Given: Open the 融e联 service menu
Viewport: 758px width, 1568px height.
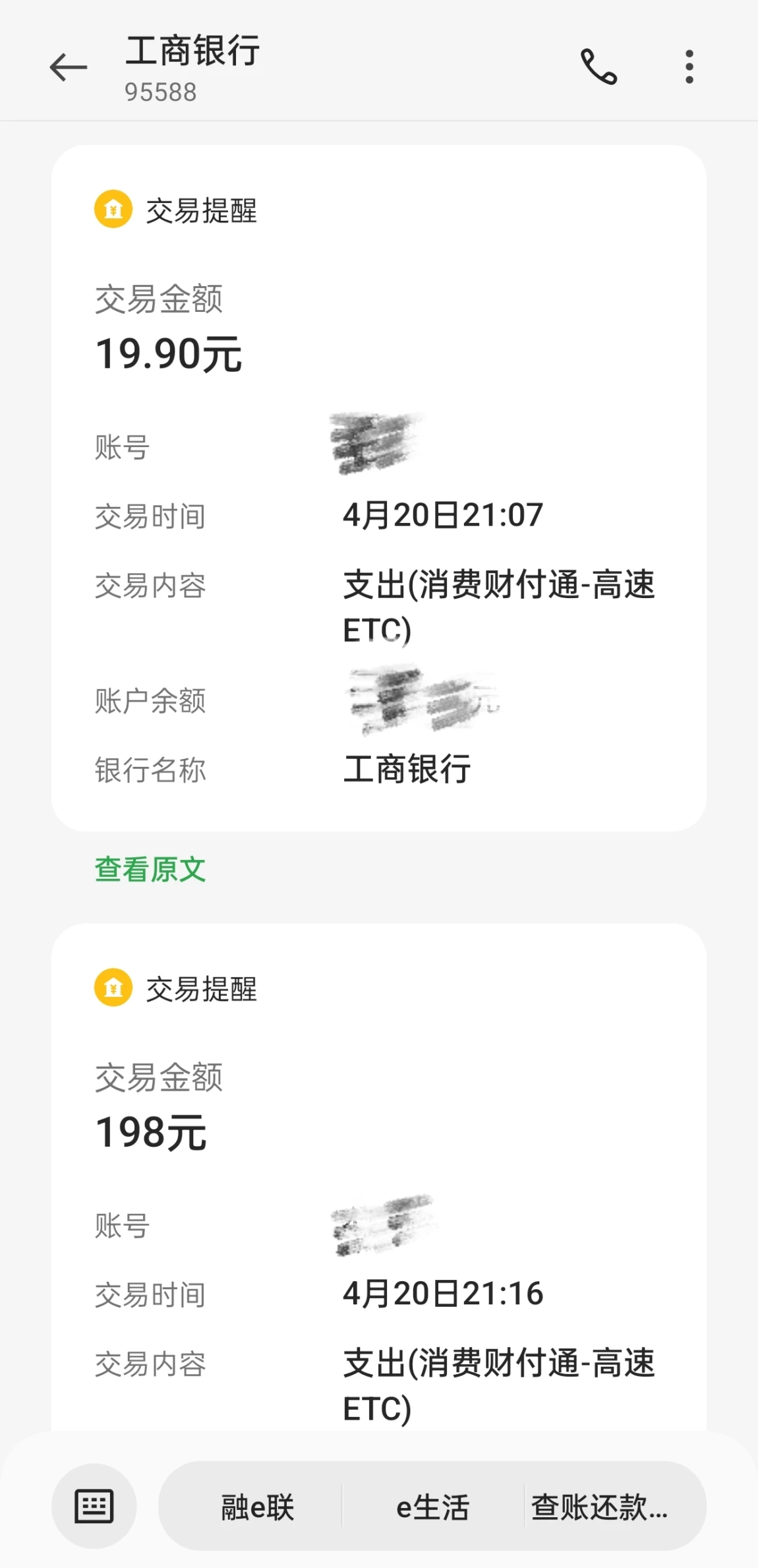Looking at the screenshot, I should 257,1507.
